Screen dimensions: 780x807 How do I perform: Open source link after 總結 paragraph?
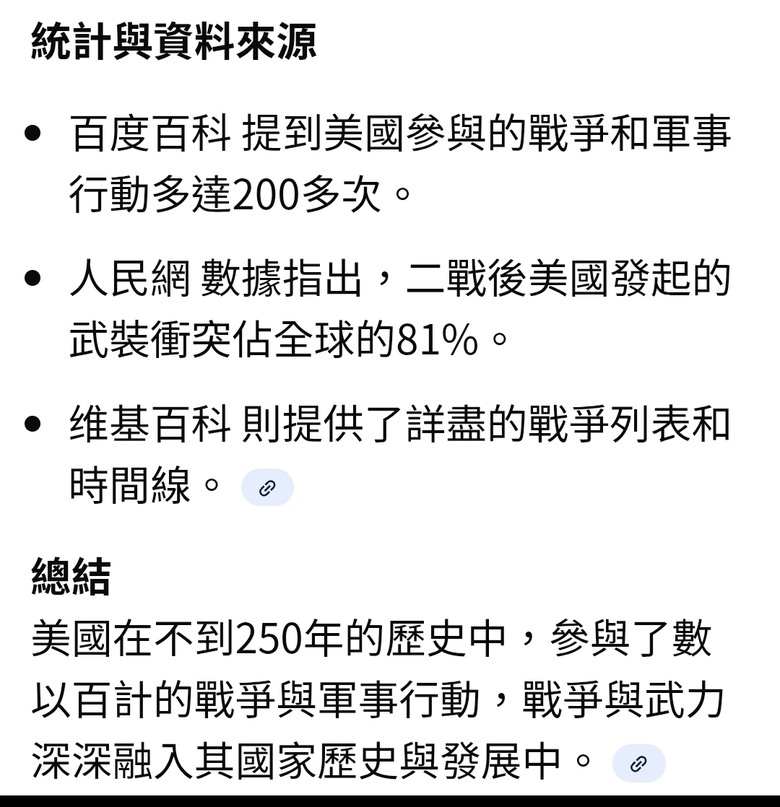coord(638,764)
